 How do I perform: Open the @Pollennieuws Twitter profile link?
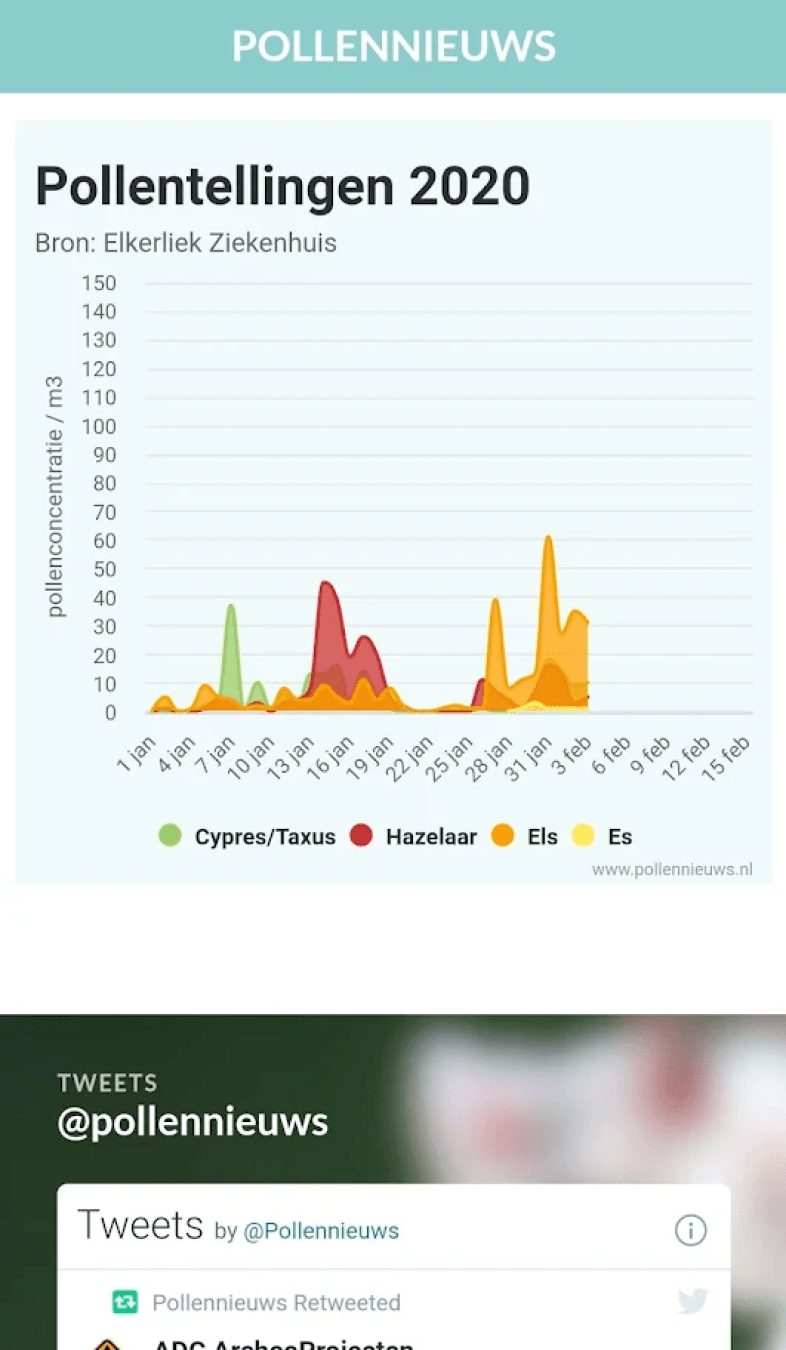click(x=321, y=1231)
